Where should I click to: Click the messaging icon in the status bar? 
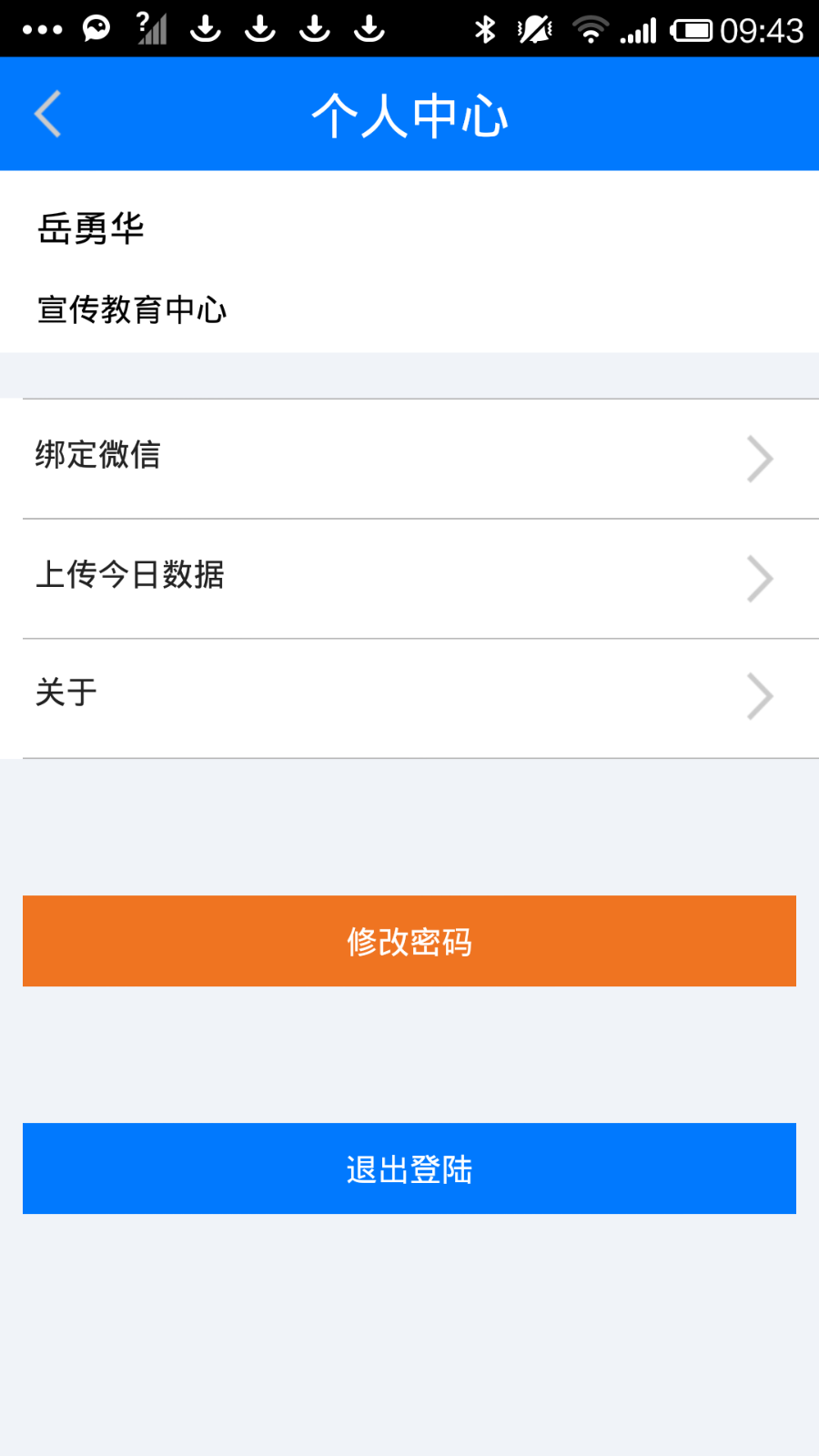click(x=98, y=27)
